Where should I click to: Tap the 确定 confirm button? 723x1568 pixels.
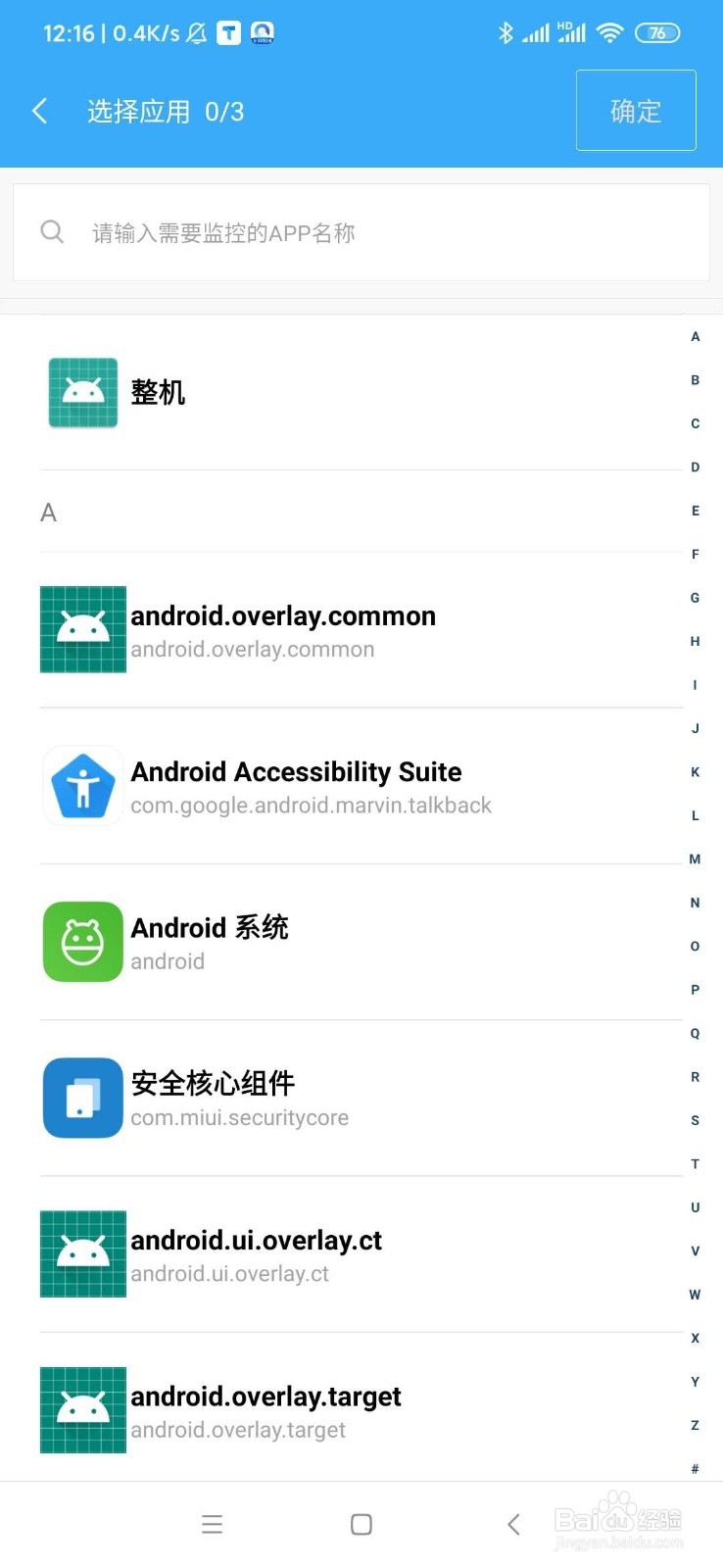636,110
